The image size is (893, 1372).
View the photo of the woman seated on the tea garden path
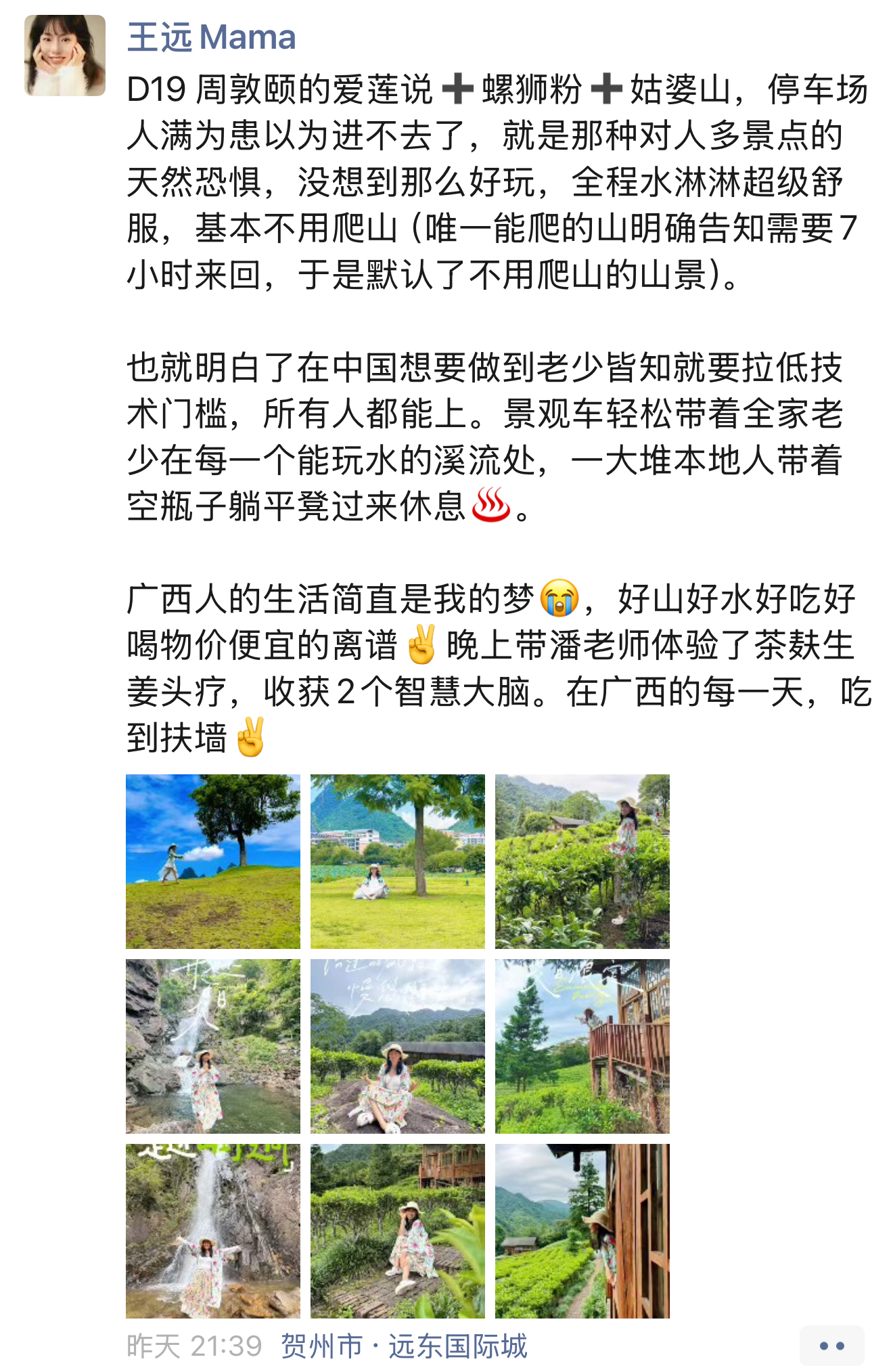tap(398, 1231)
